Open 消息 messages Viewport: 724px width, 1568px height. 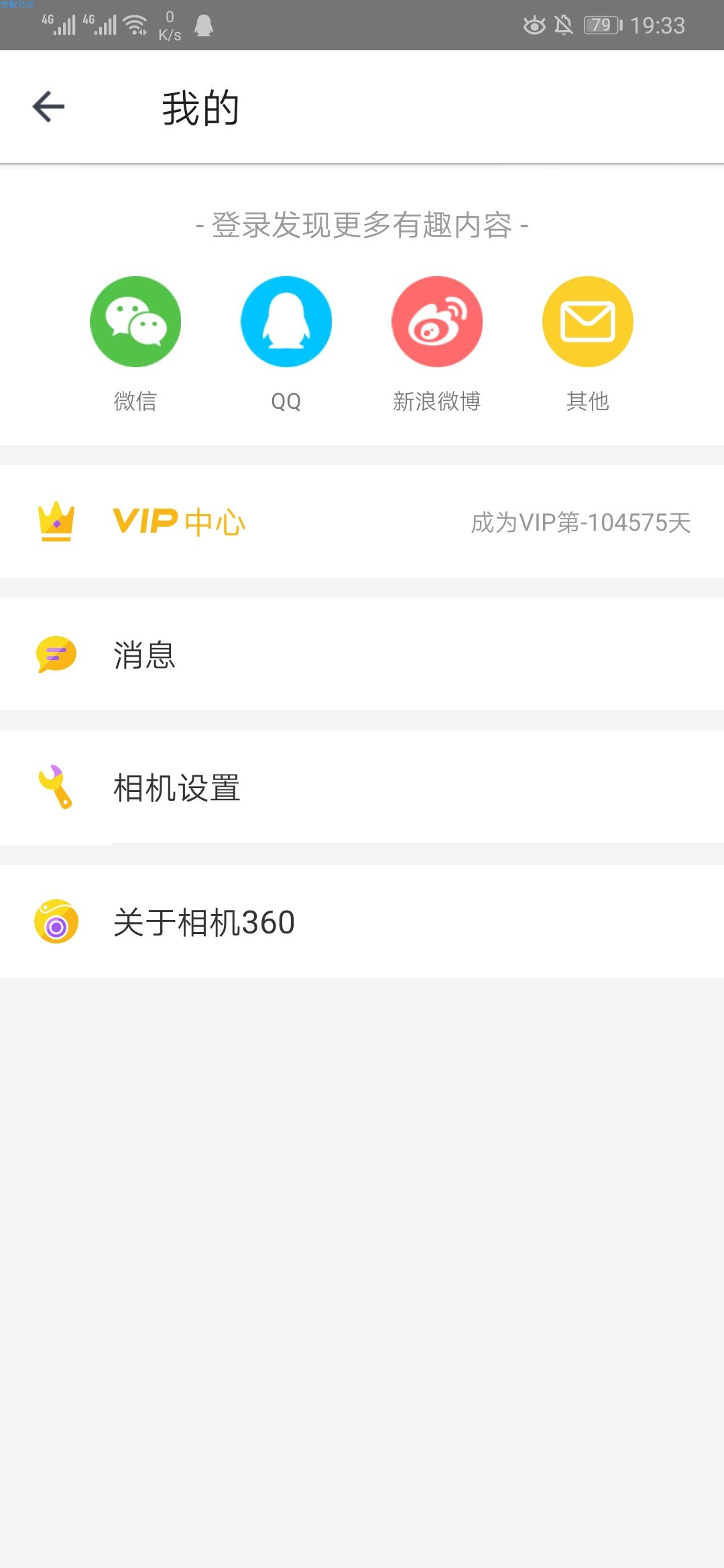tap(362, 654)
